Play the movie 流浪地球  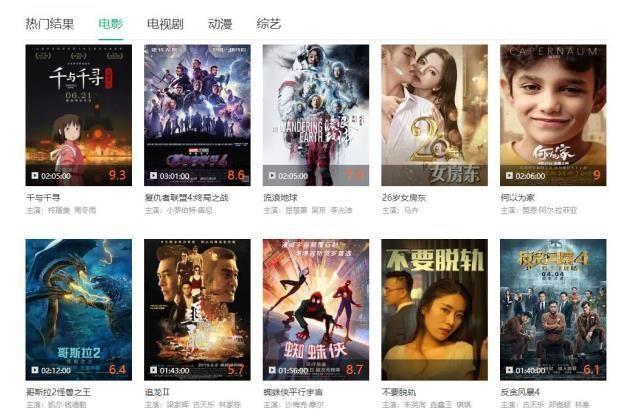point(315,114)
